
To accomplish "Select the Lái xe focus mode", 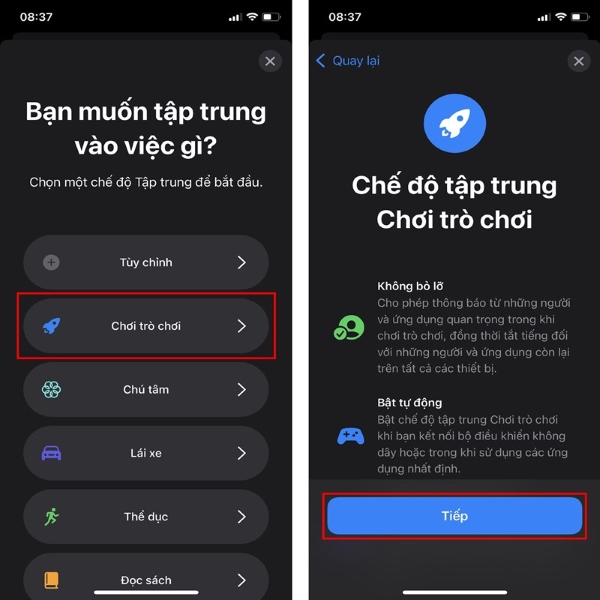I will click(146, 453).
